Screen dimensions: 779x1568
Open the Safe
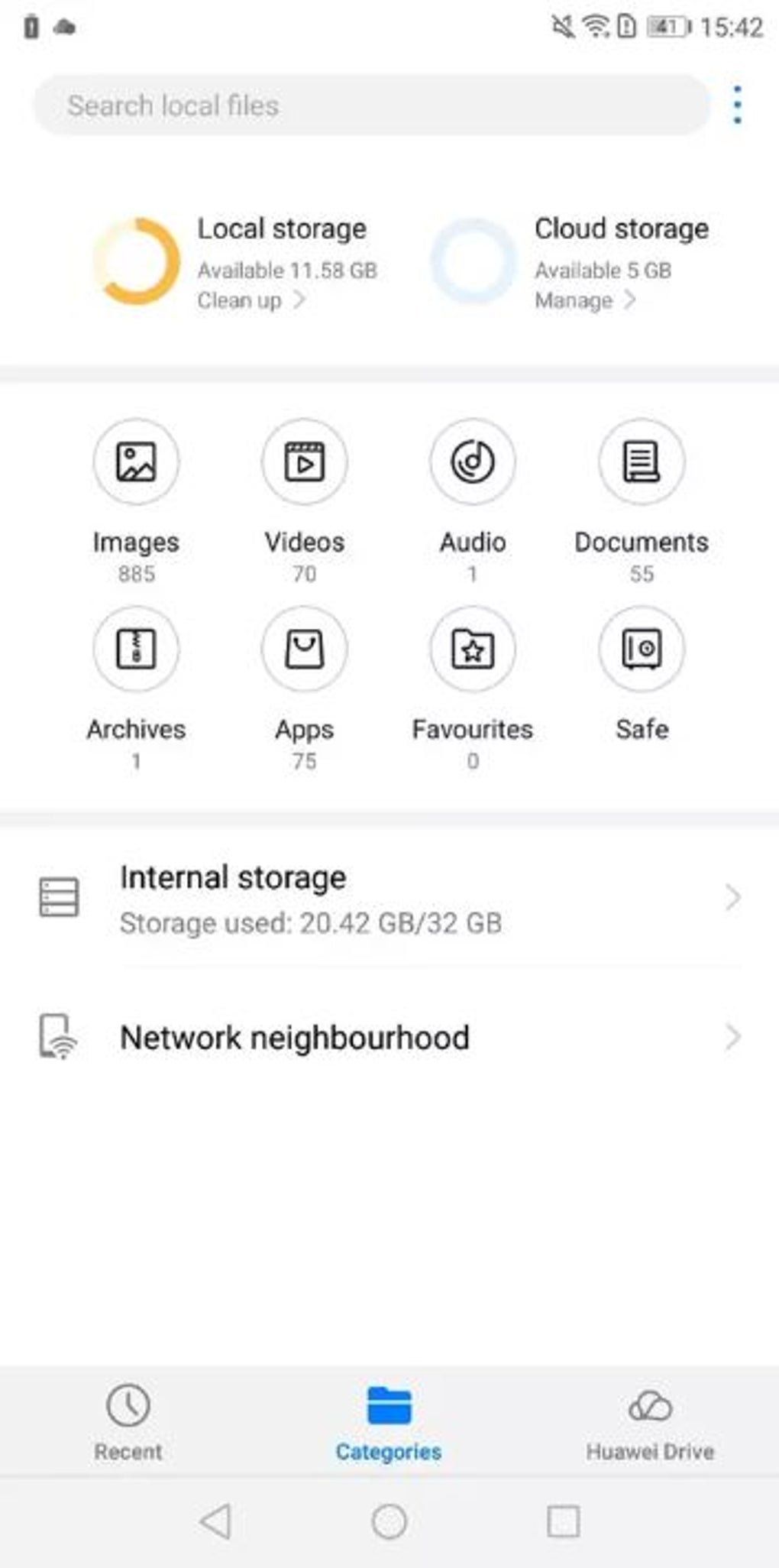(x=642, y=649)
